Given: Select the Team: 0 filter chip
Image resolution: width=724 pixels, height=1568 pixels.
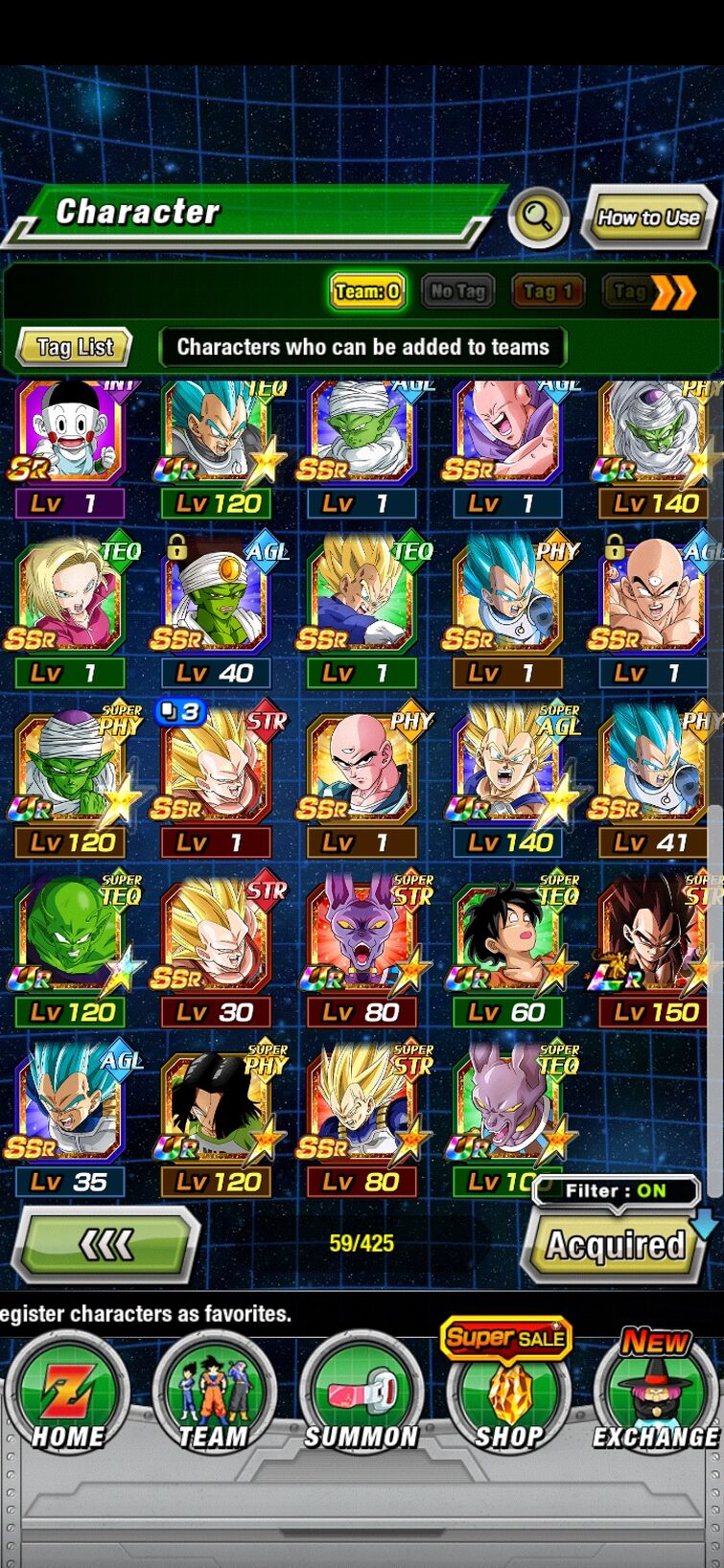Looking at the screenshot, I should (367, 291).
